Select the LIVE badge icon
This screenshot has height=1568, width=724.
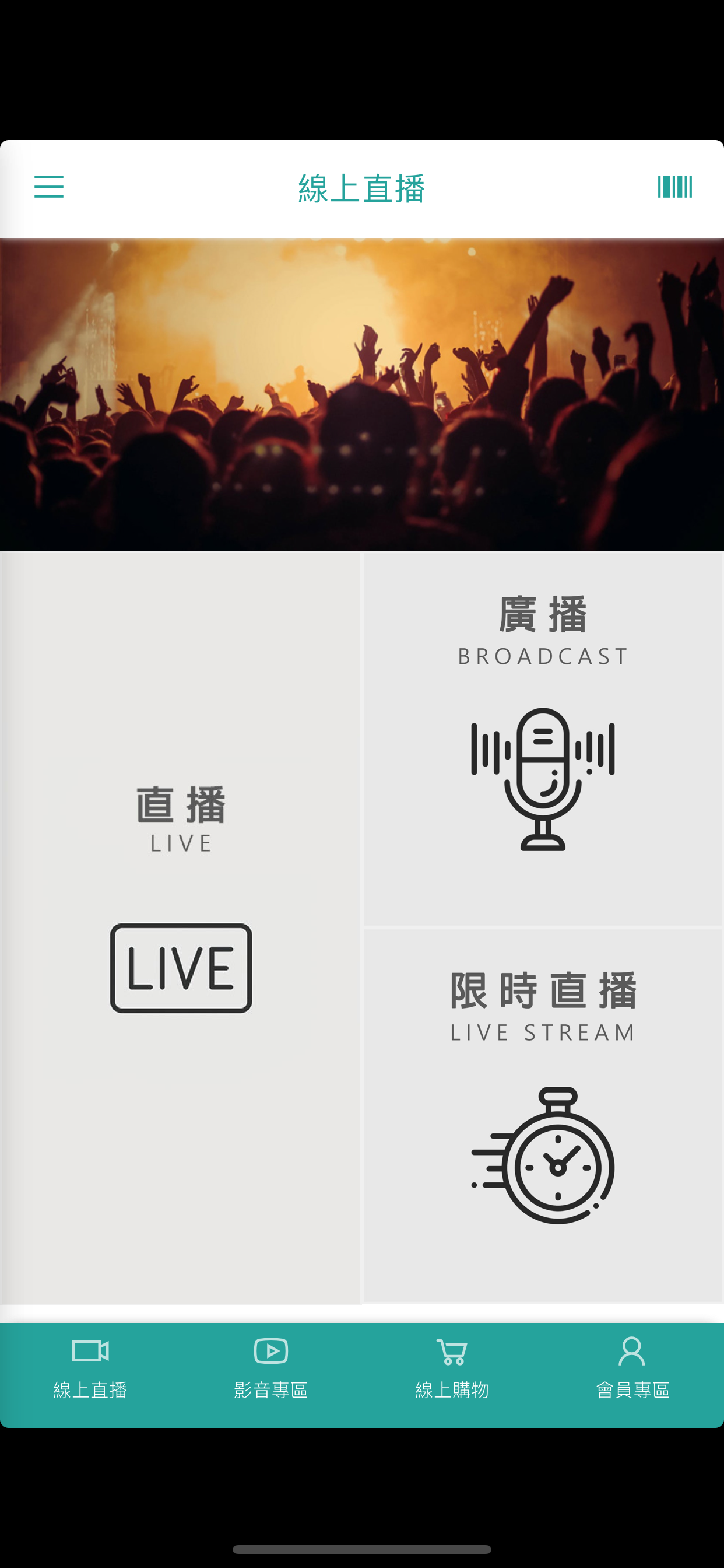180,969
